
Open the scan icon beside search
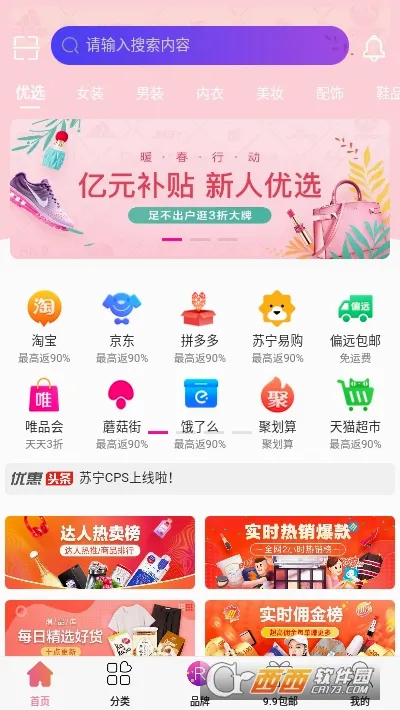tap(26, 47)
